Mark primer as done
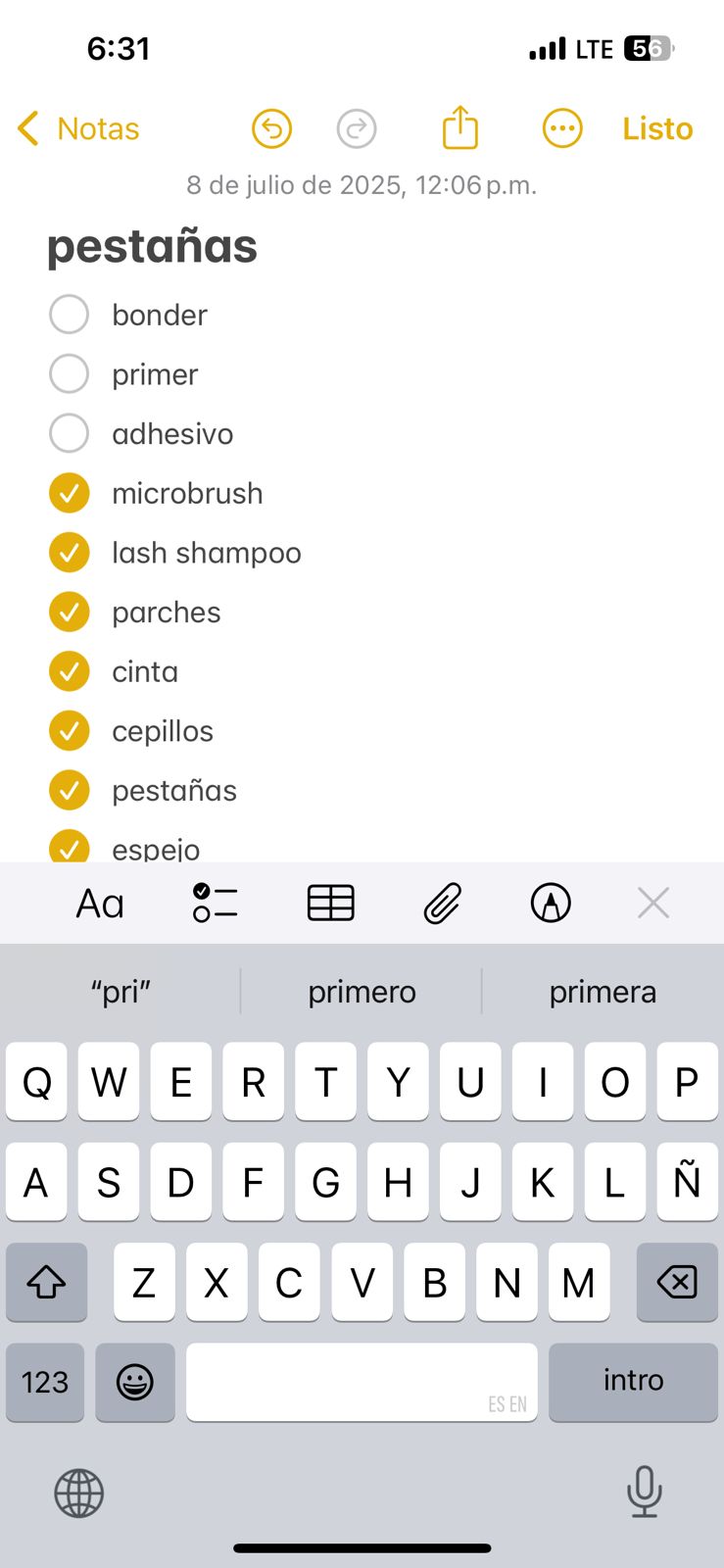The image size is (724, 1568). [x=70, y=374]
